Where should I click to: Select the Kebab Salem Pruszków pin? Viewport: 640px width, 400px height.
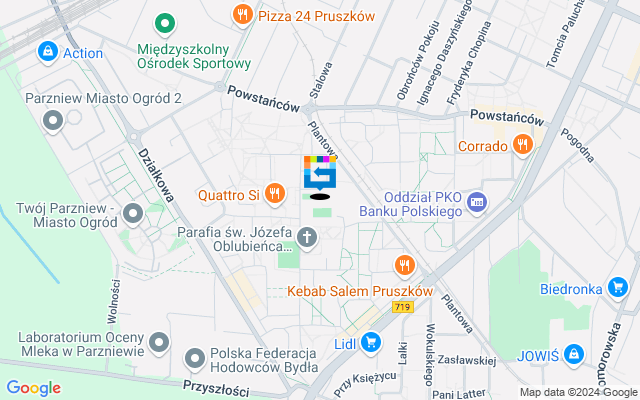404,266
